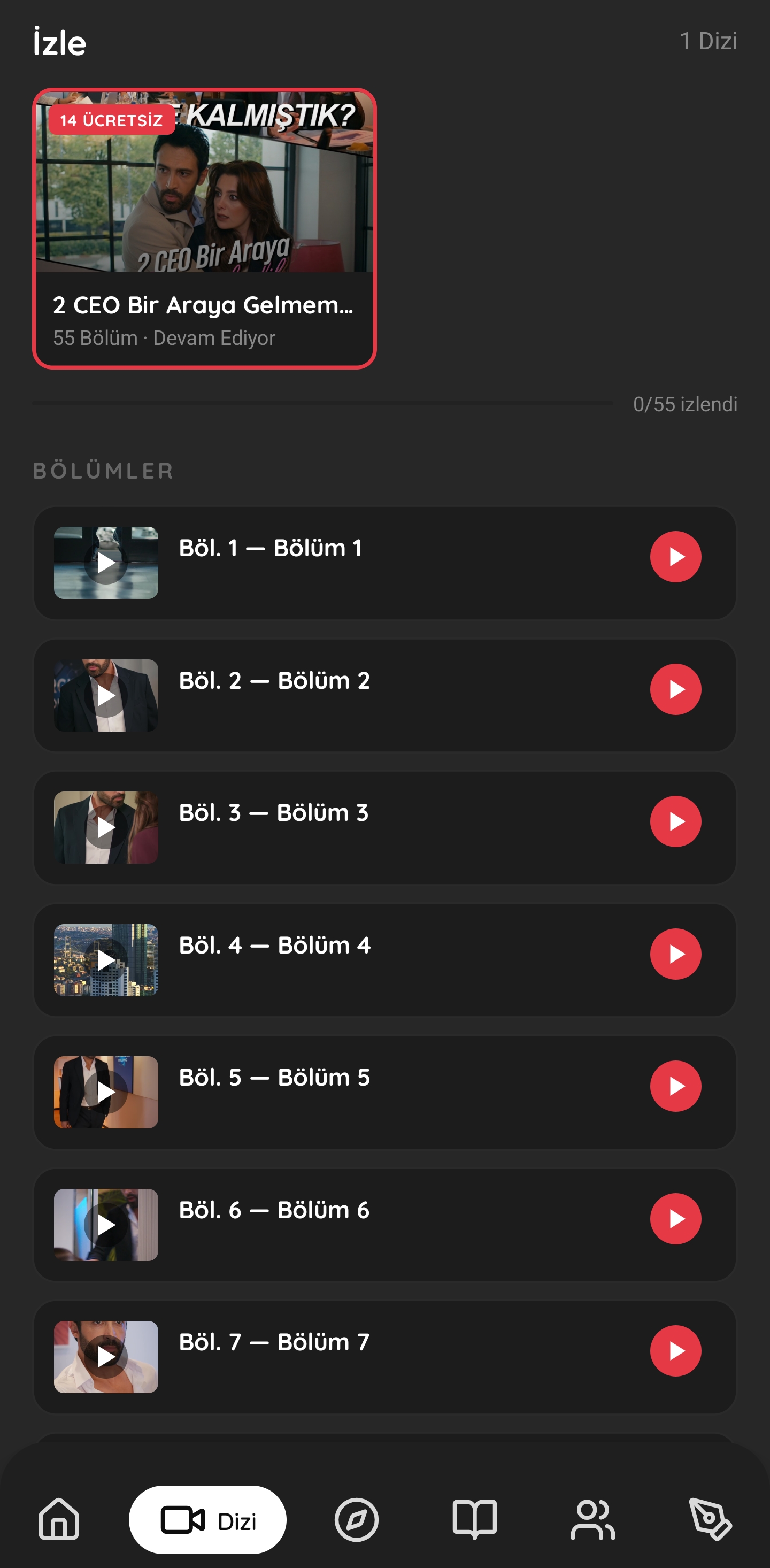770x1568 pixels.
Task: Switch to the people community tab
Action: 593,1519
